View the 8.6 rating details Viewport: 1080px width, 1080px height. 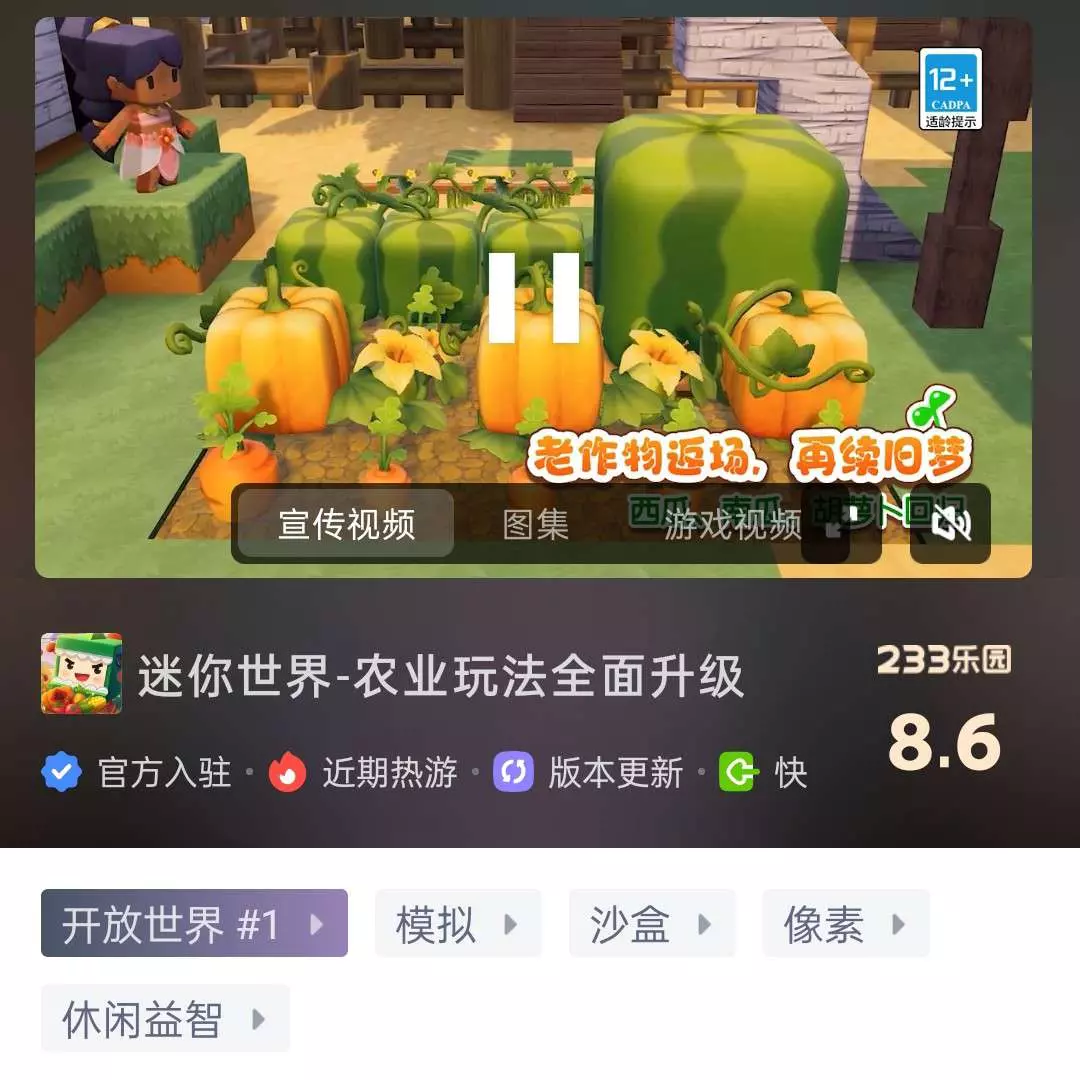coord(944,742)
